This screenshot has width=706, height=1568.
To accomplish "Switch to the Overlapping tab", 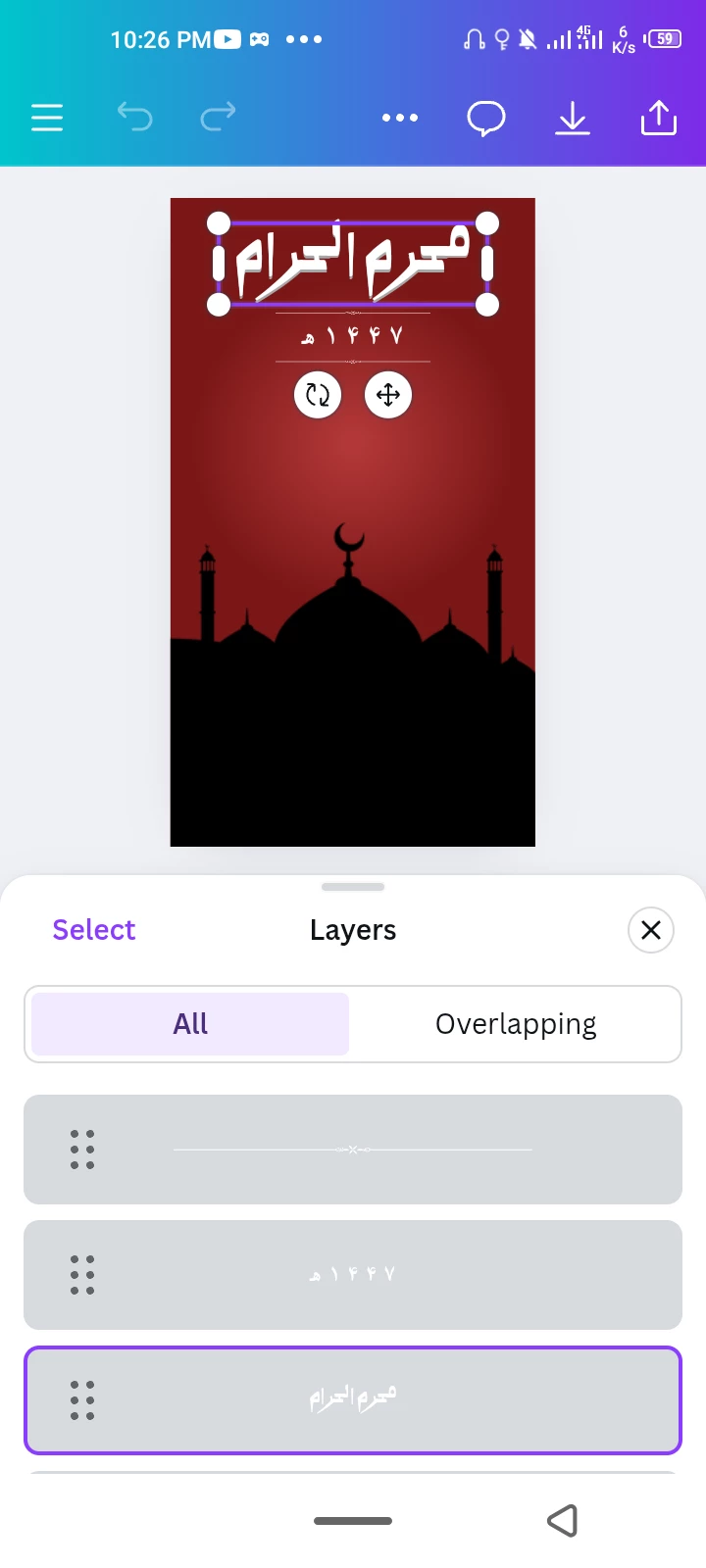I will click(x=516, y=1024).
